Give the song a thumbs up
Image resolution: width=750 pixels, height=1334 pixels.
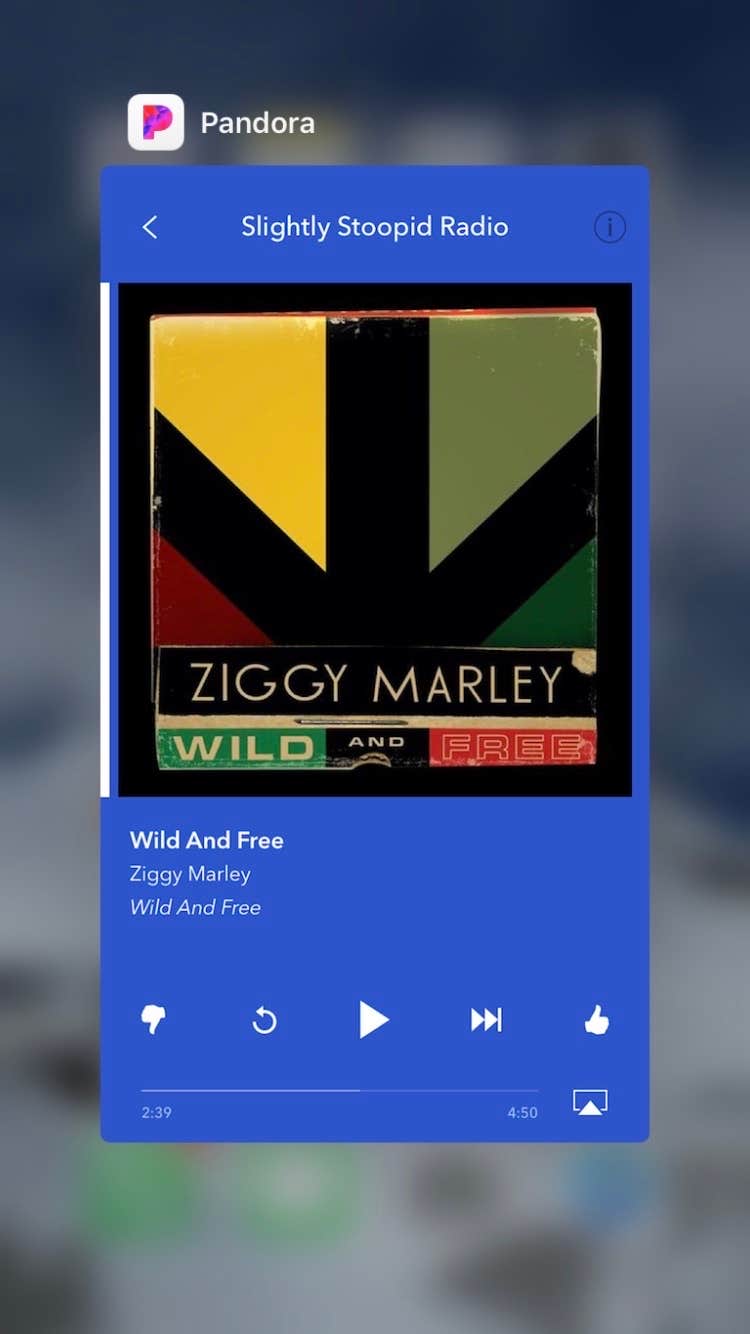(597, 1020)
